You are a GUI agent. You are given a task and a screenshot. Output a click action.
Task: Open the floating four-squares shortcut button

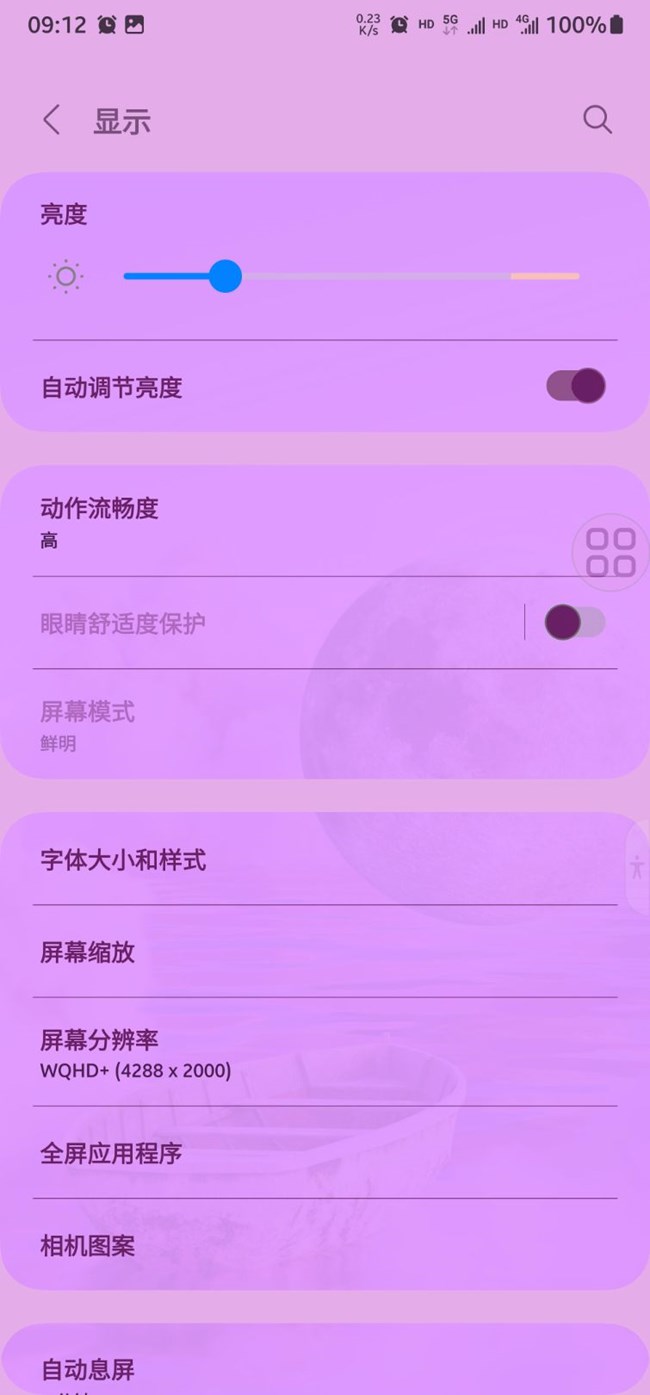pos(610,552)
